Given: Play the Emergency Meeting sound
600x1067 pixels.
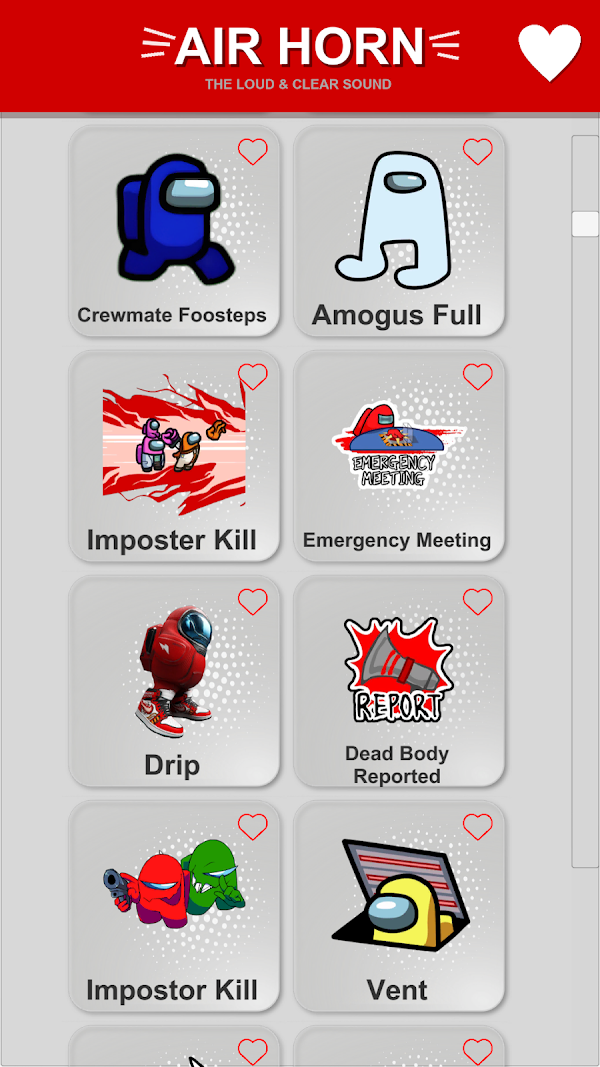Looking at the screenshot, I should click(399, 456).
